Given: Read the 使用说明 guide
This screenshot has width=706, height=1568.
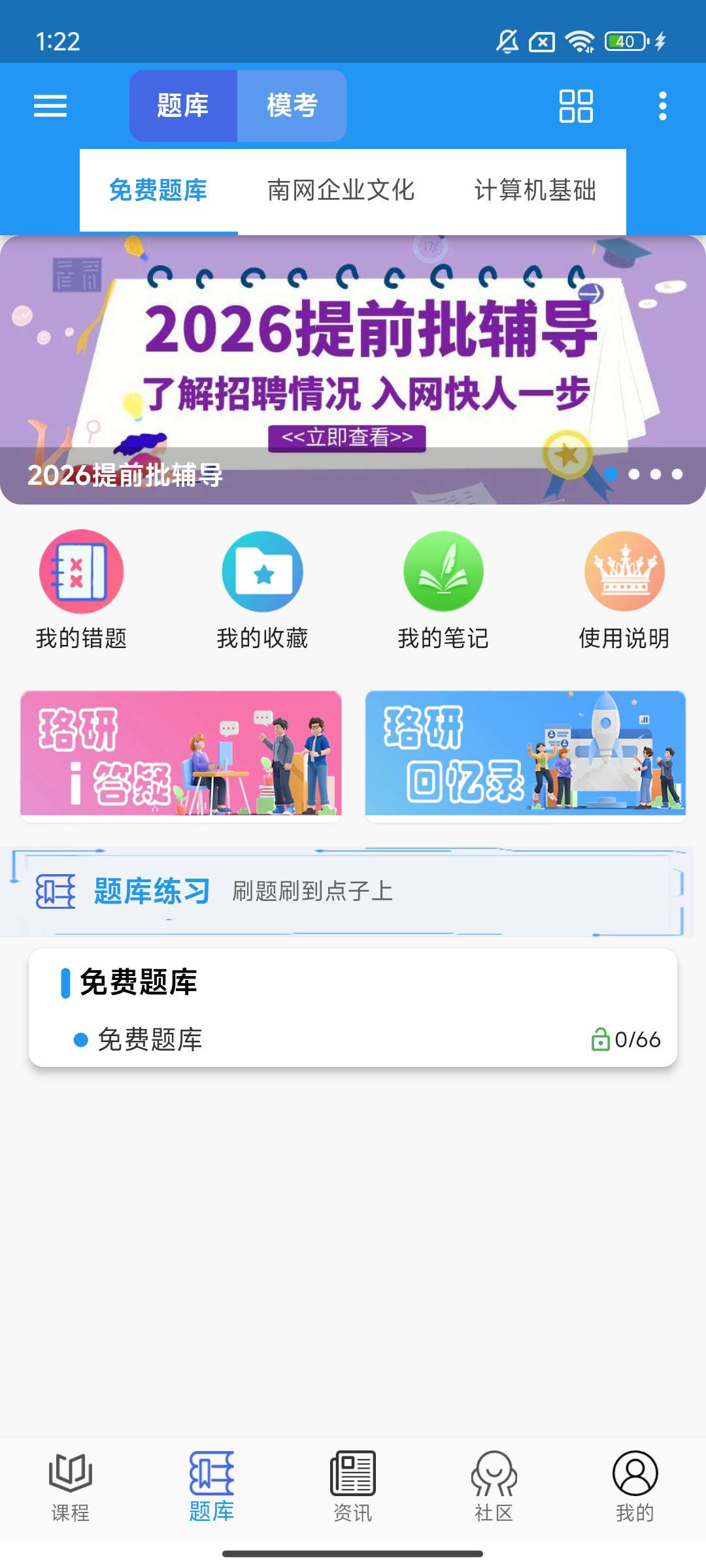Looking at the screenshot, I should [x=624, y=589].
